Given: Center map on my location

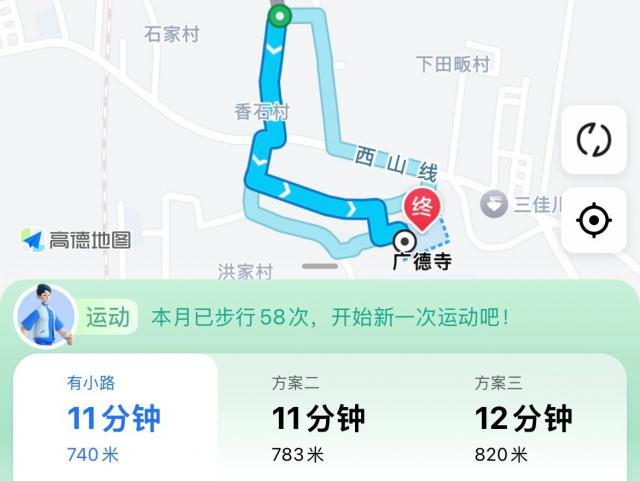Looking at the screenshot, I should point(594,220).
